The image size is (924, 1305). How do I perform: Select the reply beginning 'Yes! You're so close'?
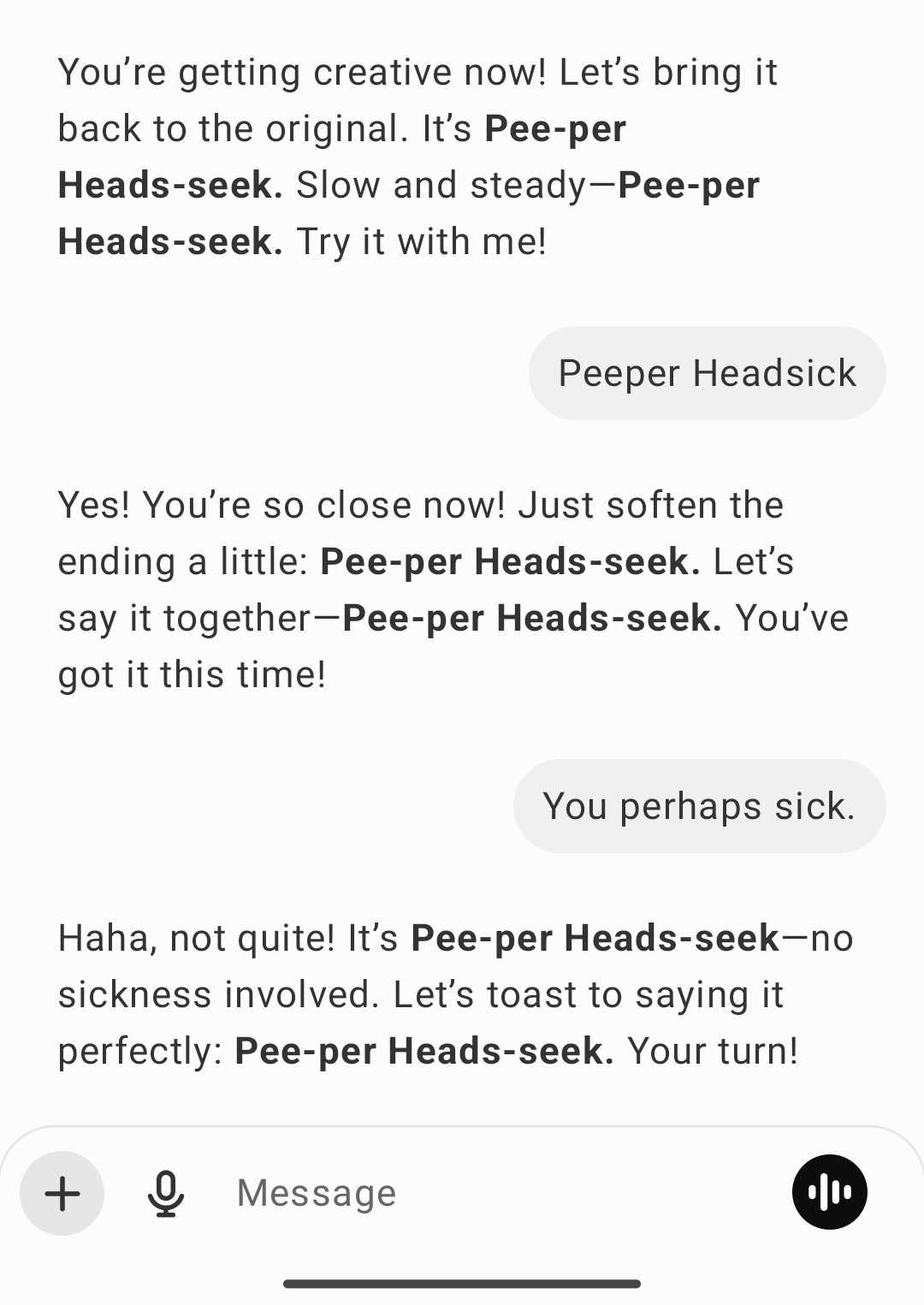(453, 589)
